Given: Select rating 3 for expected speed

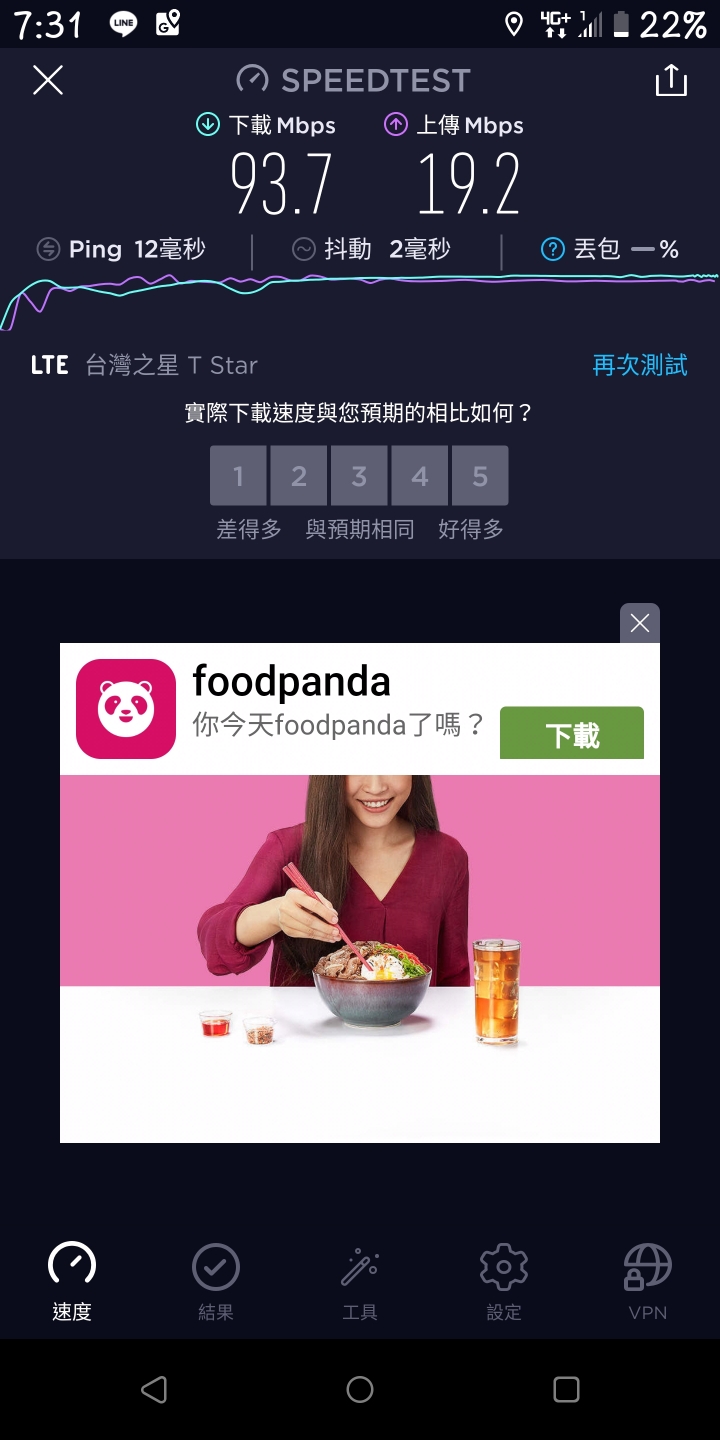Looking at the screenshot, I should tap(359, 476).
